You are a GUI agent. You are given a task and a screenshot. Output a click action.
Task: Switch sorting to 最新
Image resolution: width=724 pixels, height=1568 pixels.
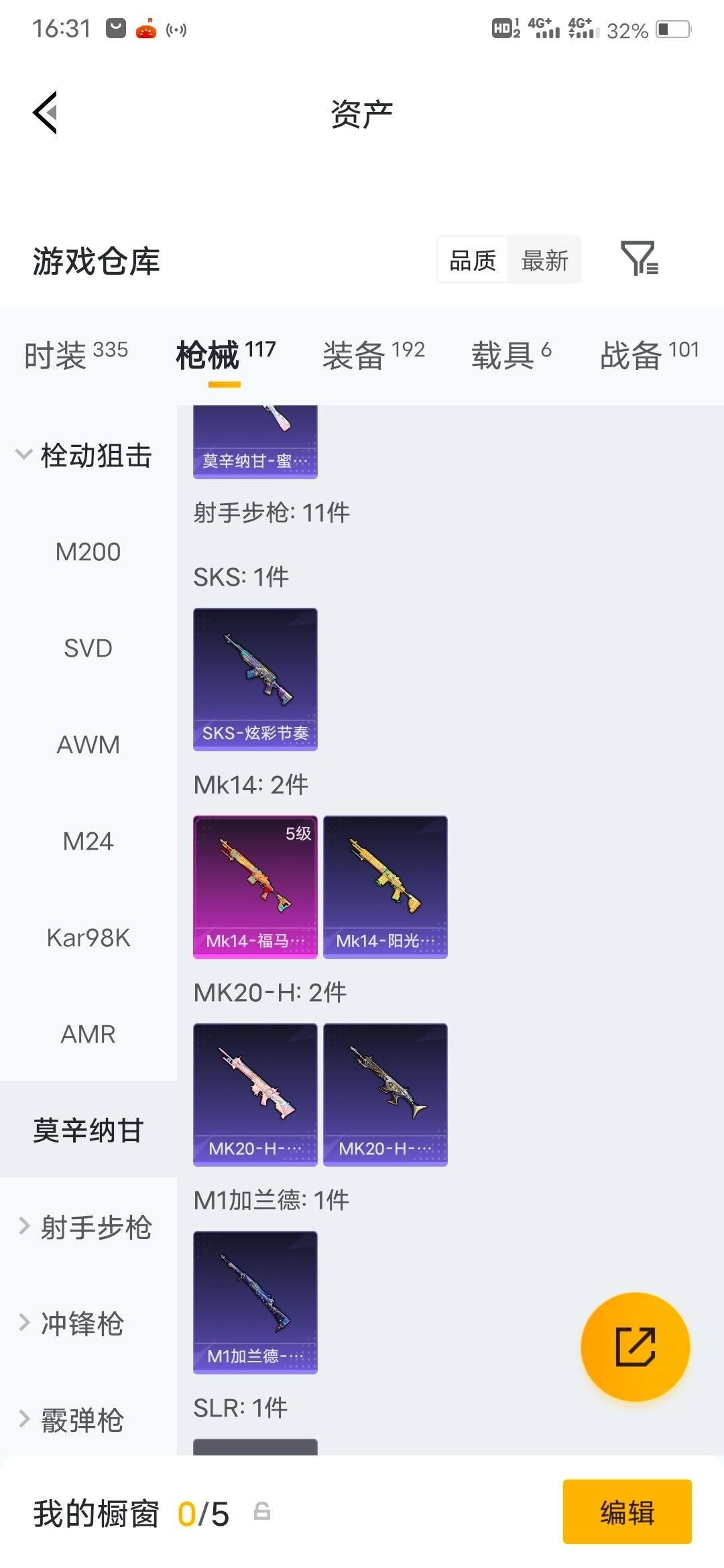(544, 260)
